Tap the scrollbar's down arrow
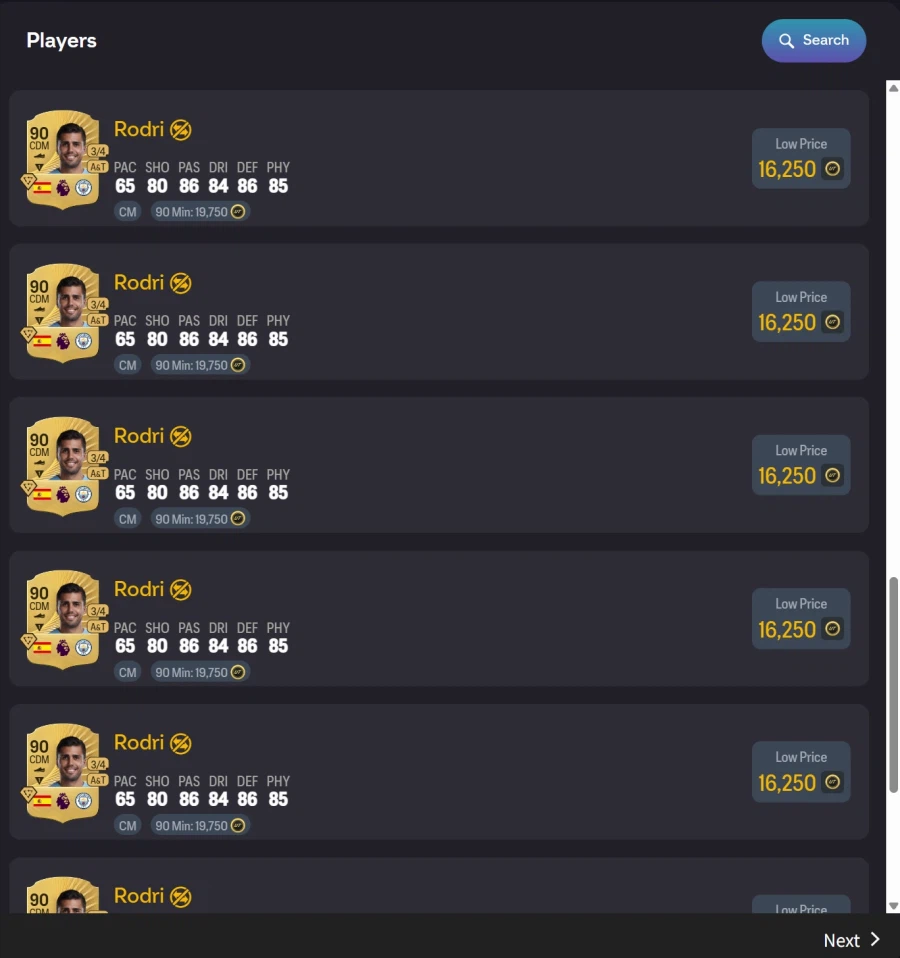Viewport: 900px width, 958px height. pos(893,906)
